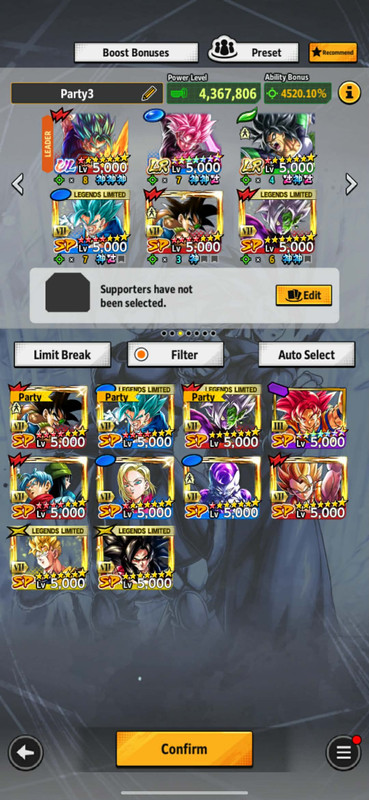Use Auto Select for the party
This screenshot has width=369, height=800.
tap(306, 355)
